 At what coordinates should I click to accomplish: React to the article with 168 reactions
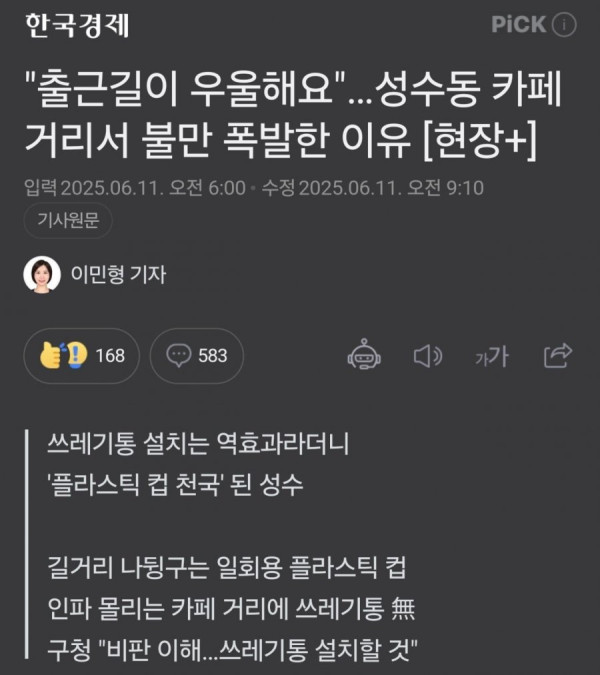point(83,355)
